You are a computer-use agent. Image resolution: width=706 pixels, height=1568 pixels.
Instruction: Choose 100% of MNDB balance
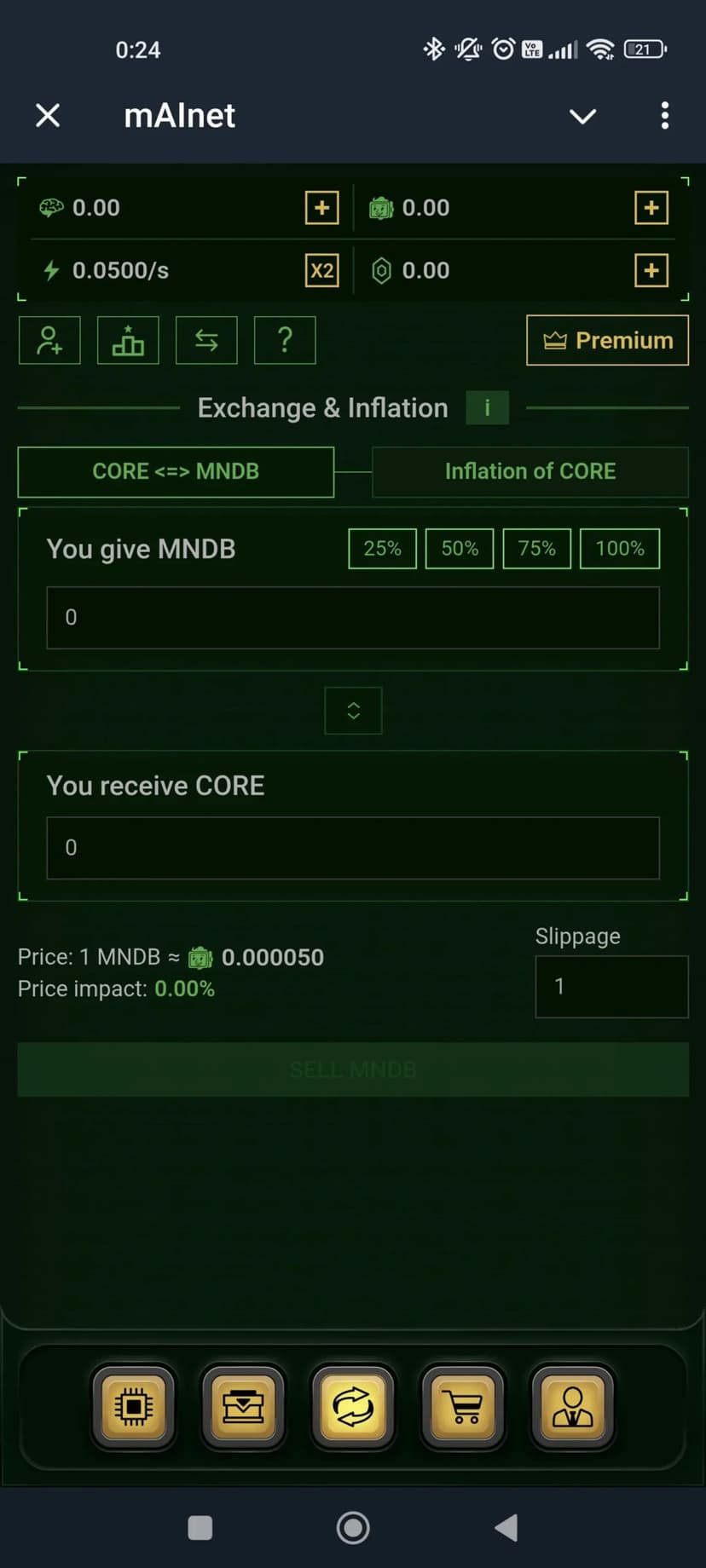(619, 548)
